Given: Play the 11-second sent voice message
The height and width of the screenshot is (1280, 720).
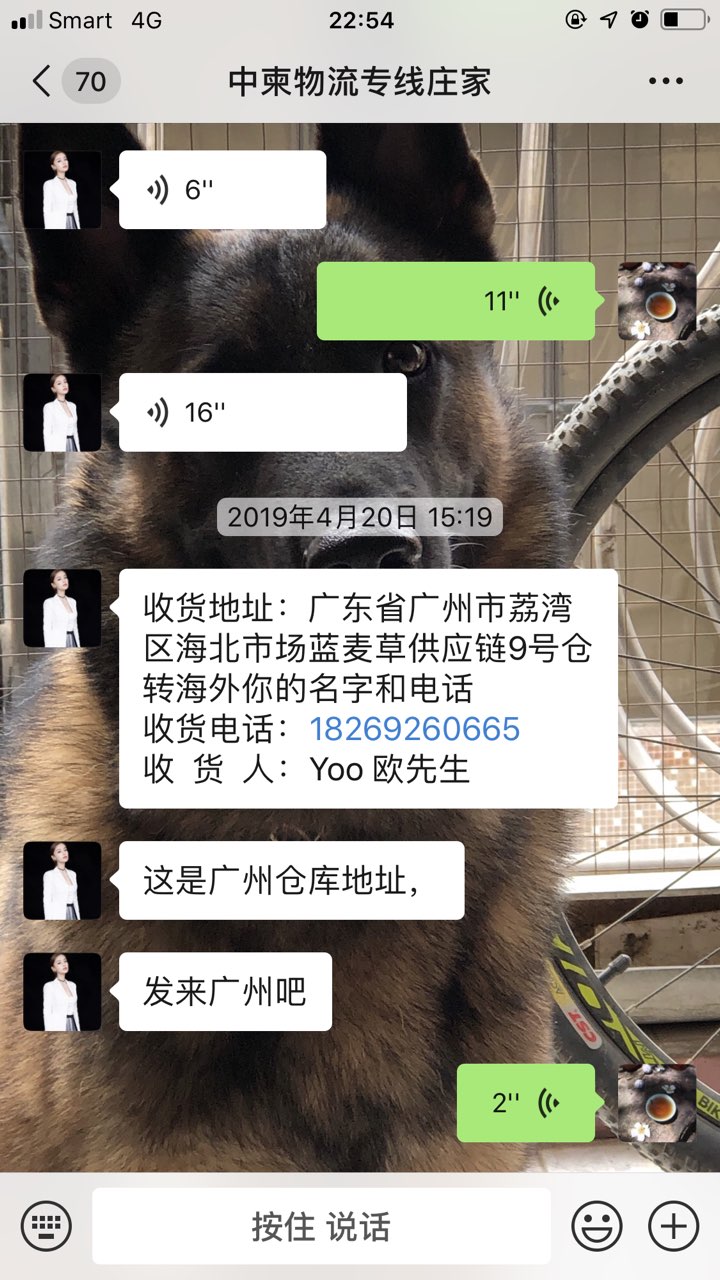Looking at the screenshot, I should point(456,301).
